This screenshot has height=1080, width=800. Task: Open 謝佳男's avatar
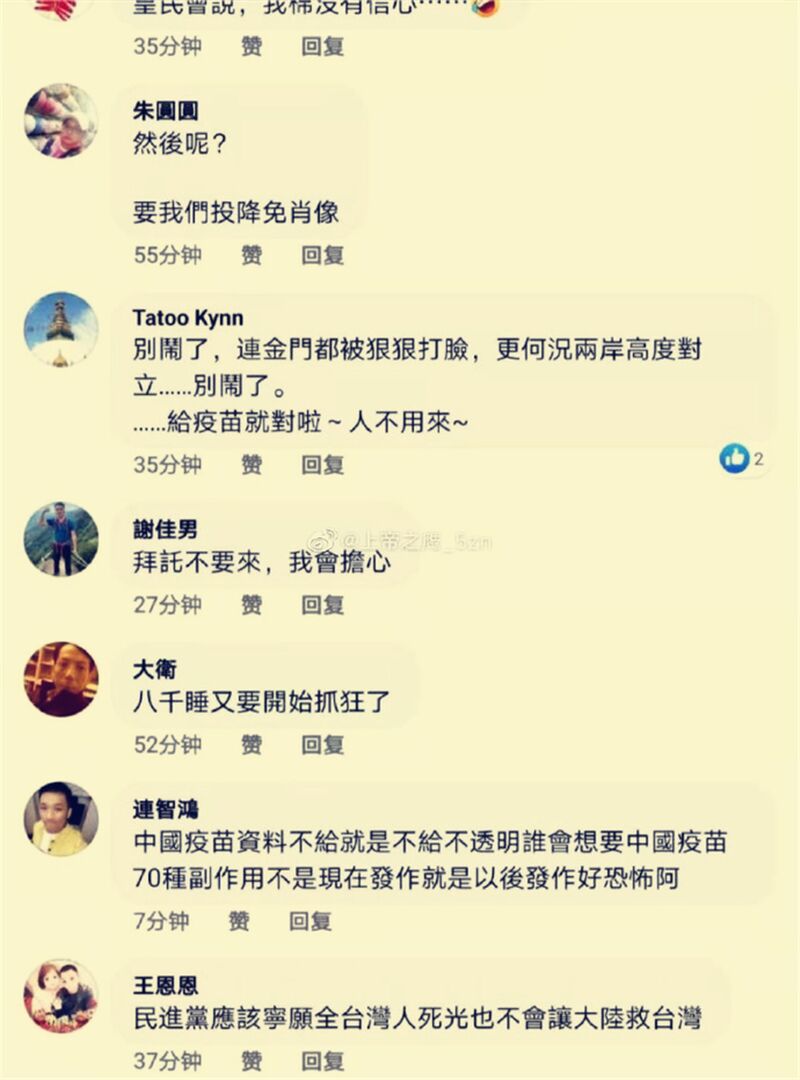pos(61,539)
